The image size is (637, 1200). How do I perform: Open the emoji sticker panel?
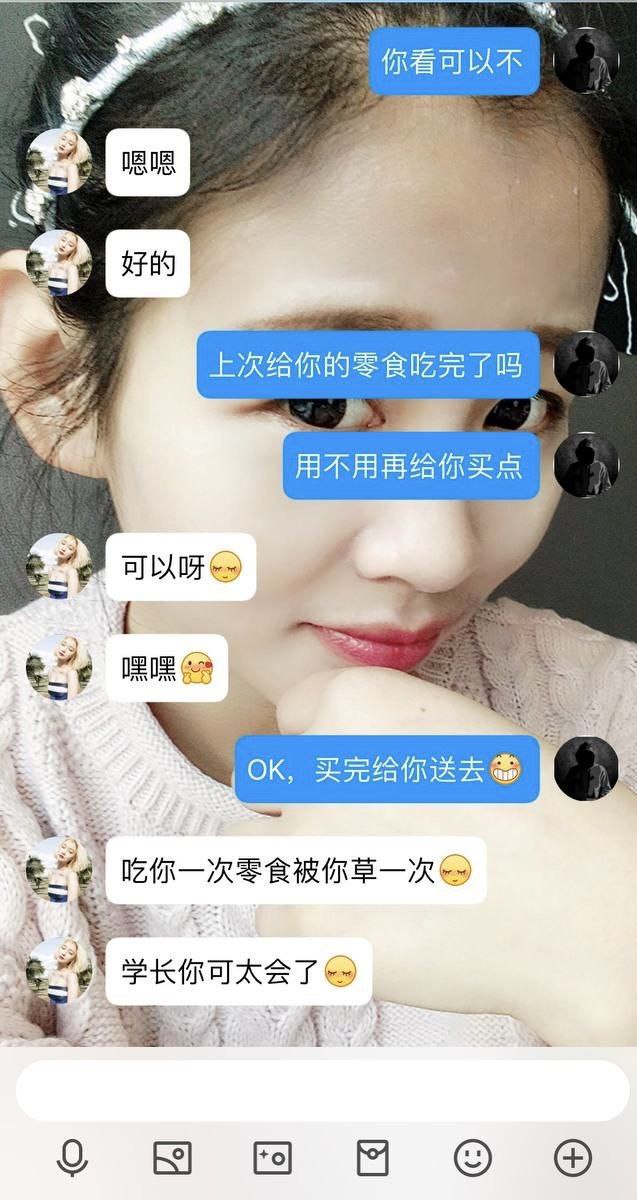coord(472,1158)
